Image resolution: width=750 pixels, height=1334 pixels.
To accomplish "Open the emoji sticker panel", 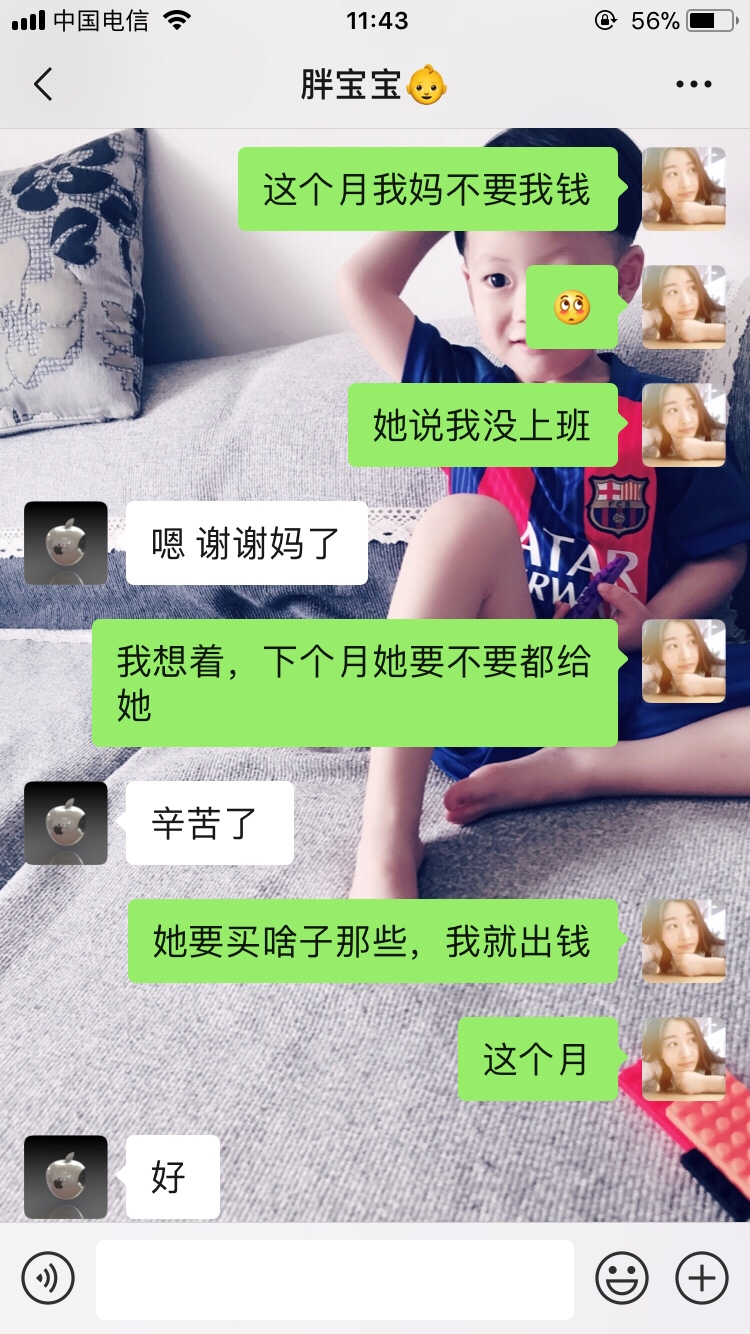I will click(622, 1278).
